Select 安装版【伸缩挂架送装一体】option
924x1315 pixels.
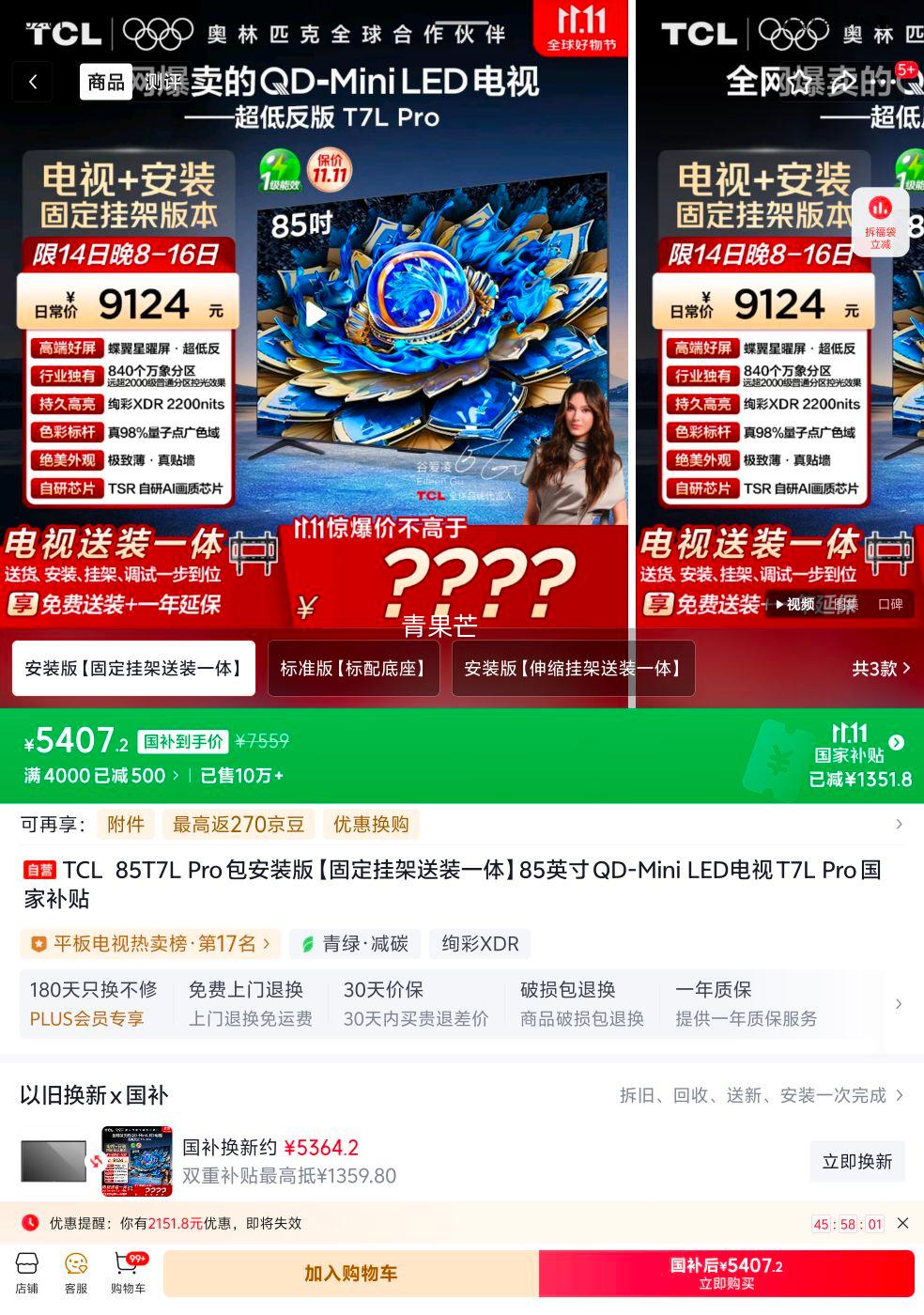pos(573,668)
